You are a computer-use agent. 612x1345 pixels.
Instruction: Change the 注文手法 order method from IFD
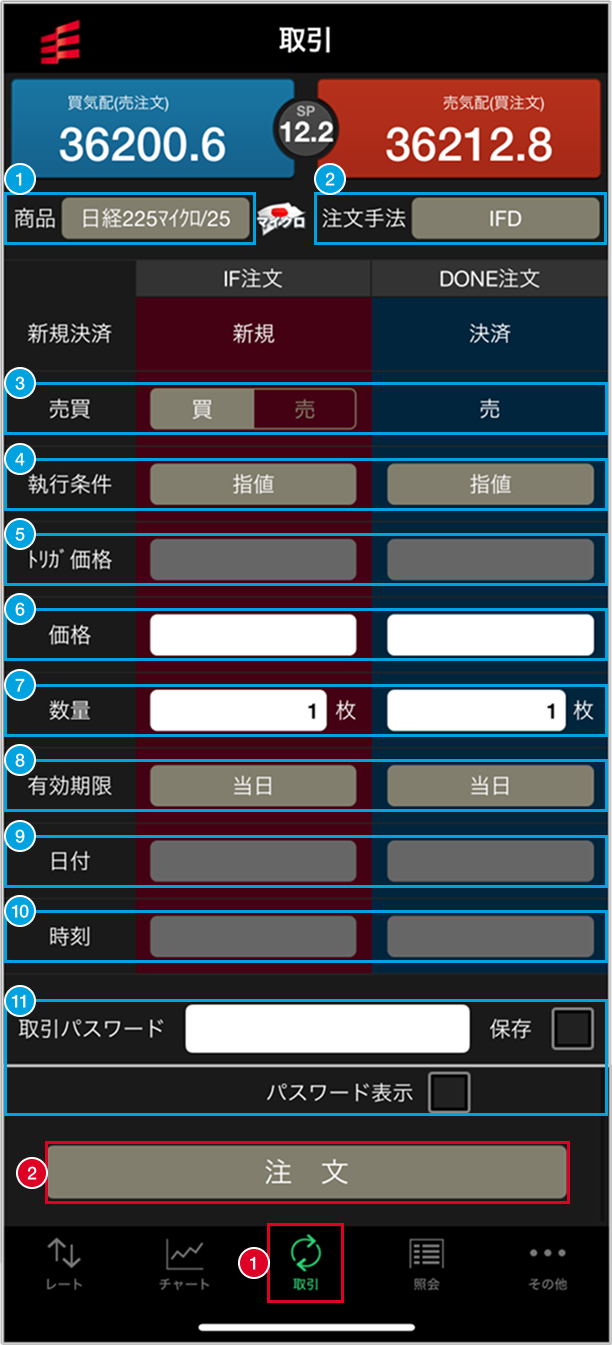[x=505, y=218]
